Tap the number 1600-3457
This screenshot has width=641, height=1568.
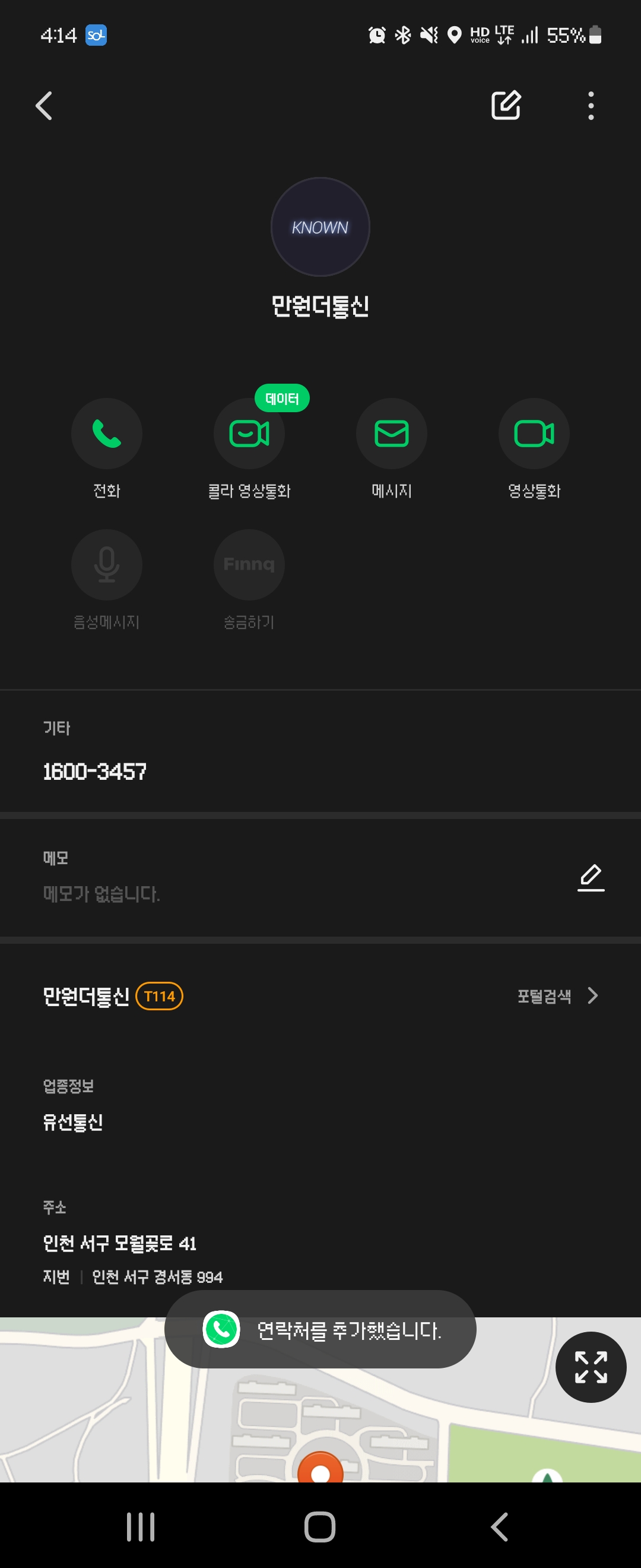[x=95, y=771]
